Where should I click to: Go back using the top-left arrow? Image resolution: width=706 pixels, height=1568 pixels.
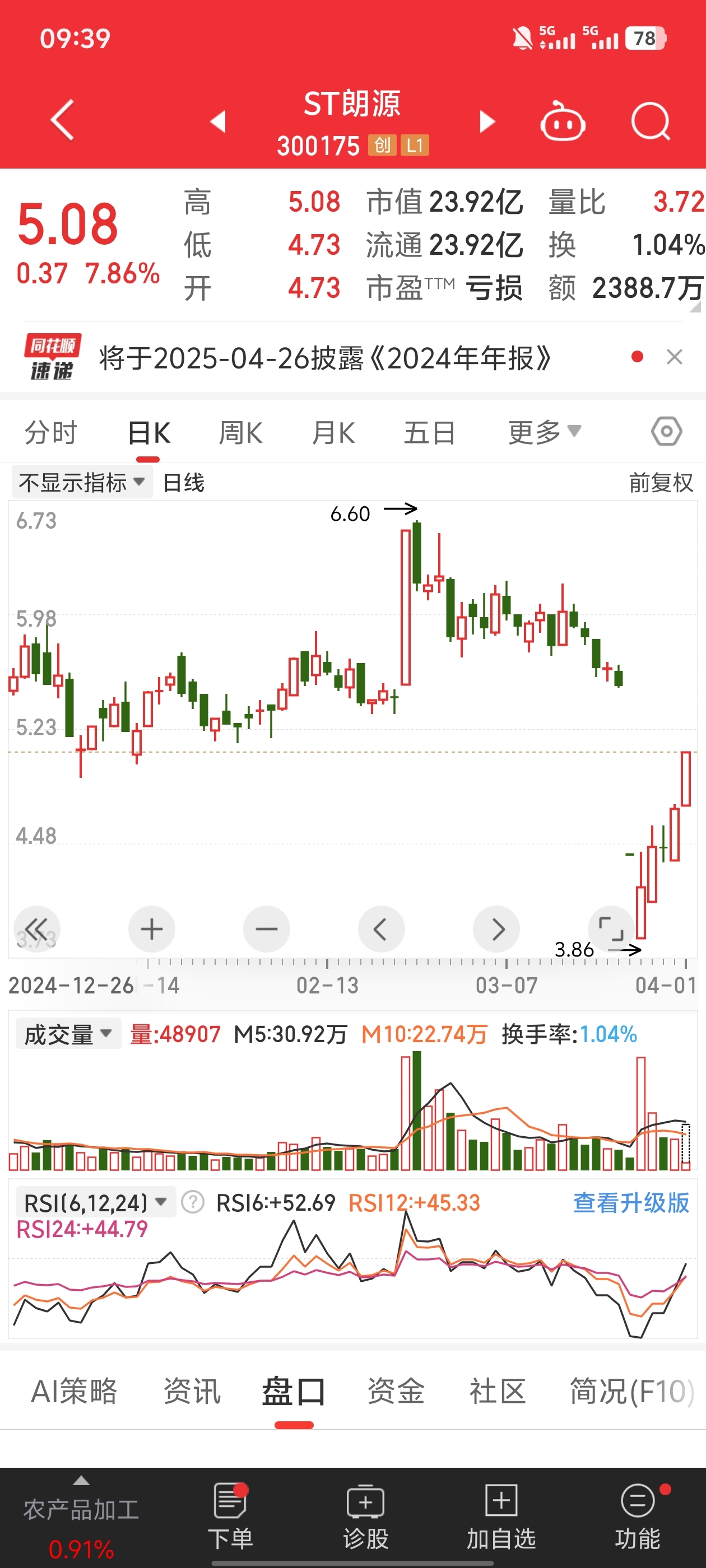pyautogui.click(x=62, y=120)
